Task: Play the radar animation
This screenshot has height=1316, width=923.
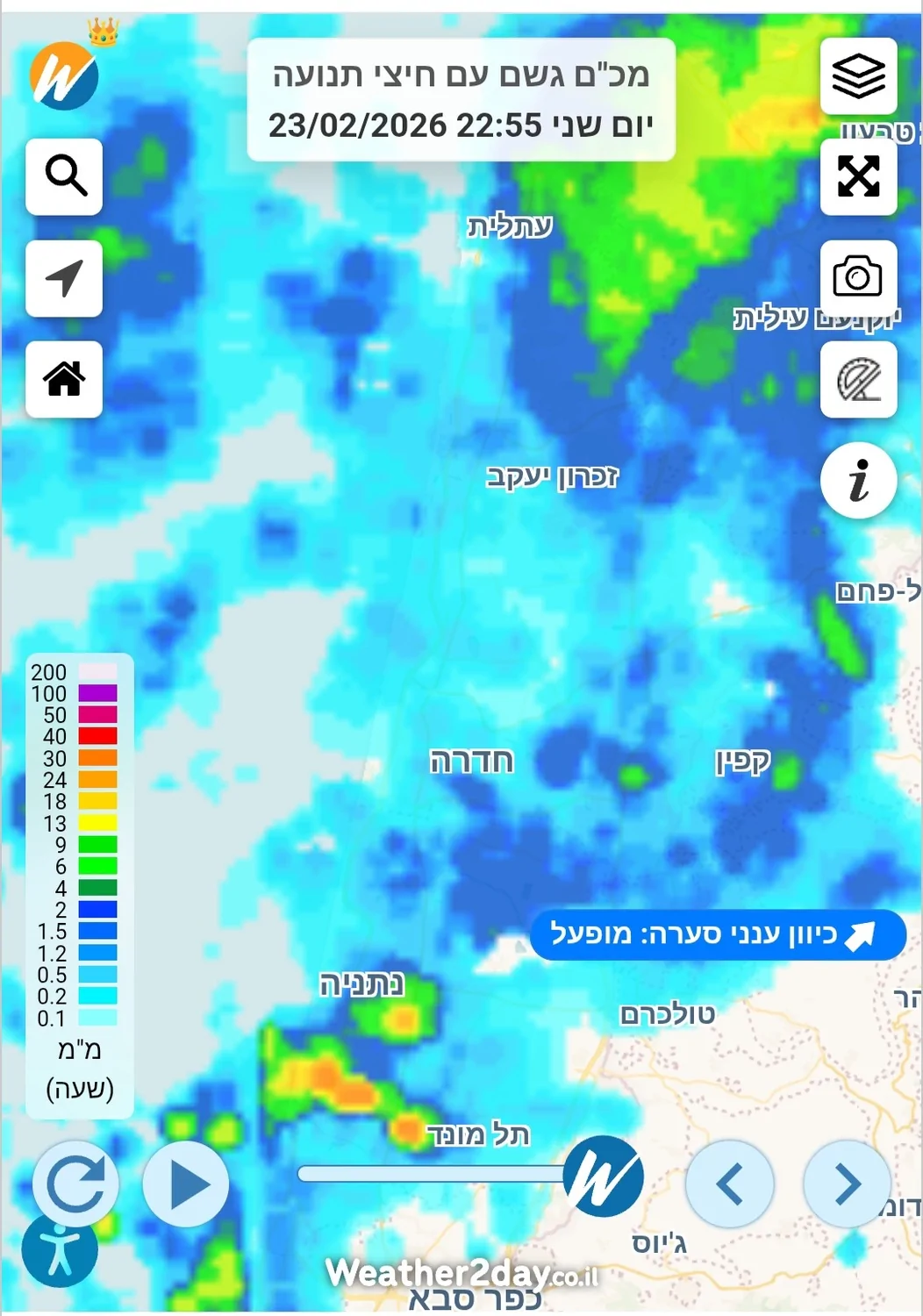Action: [186, 1184]
